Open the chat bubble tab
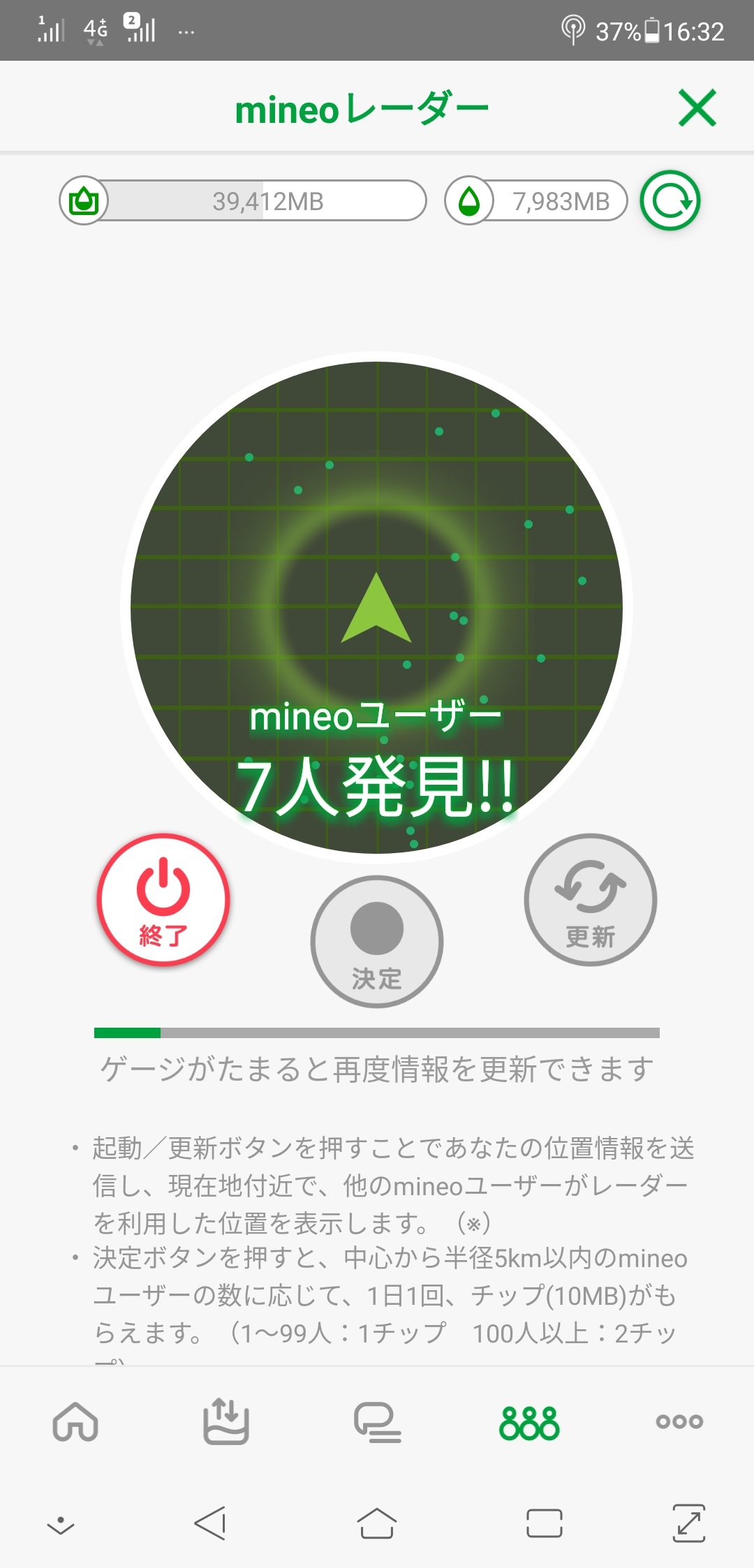Image resolution: width=754 pixels, height=1568 pixels. click(377, 1421)
